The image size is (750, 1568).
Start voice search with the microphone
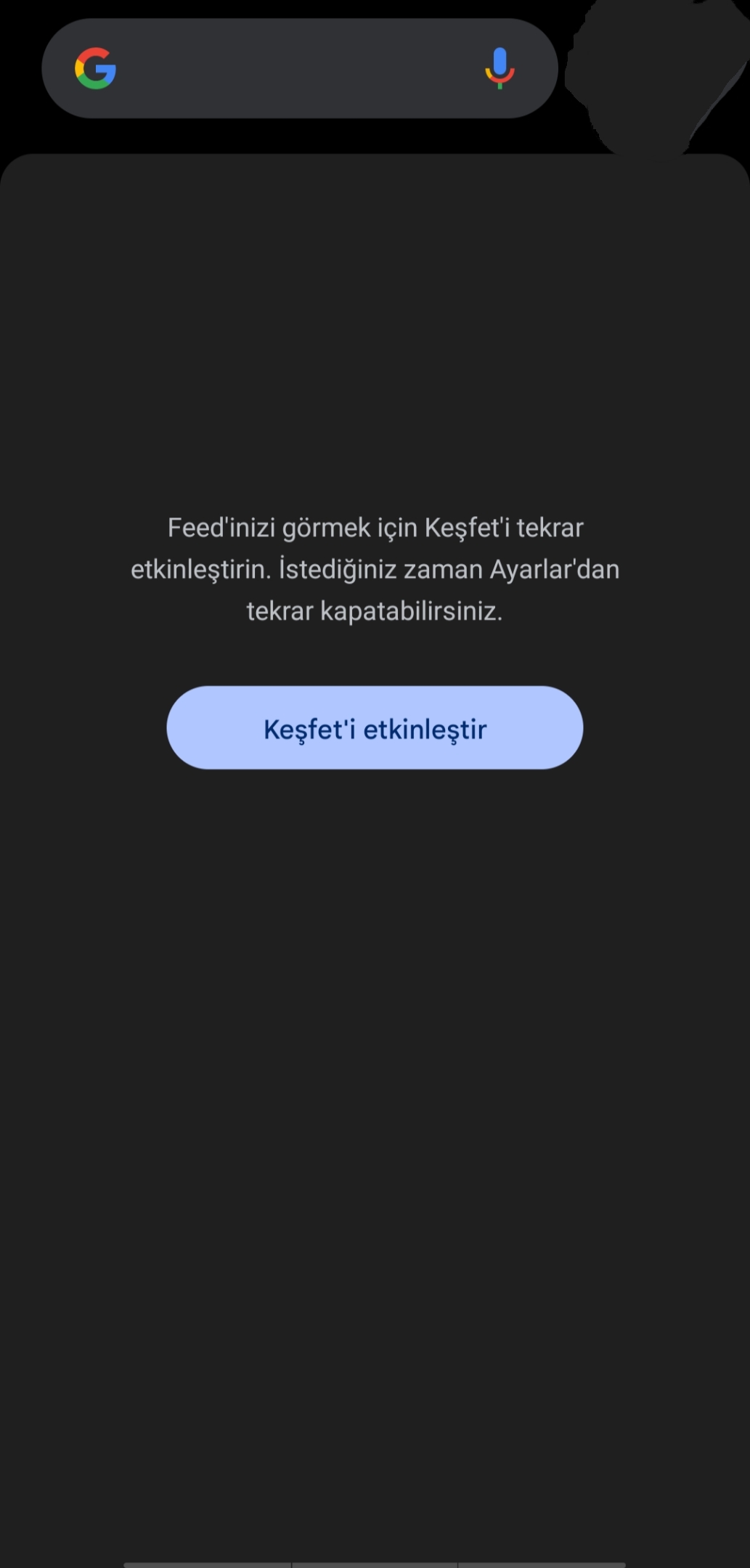[x=500, y=68]
